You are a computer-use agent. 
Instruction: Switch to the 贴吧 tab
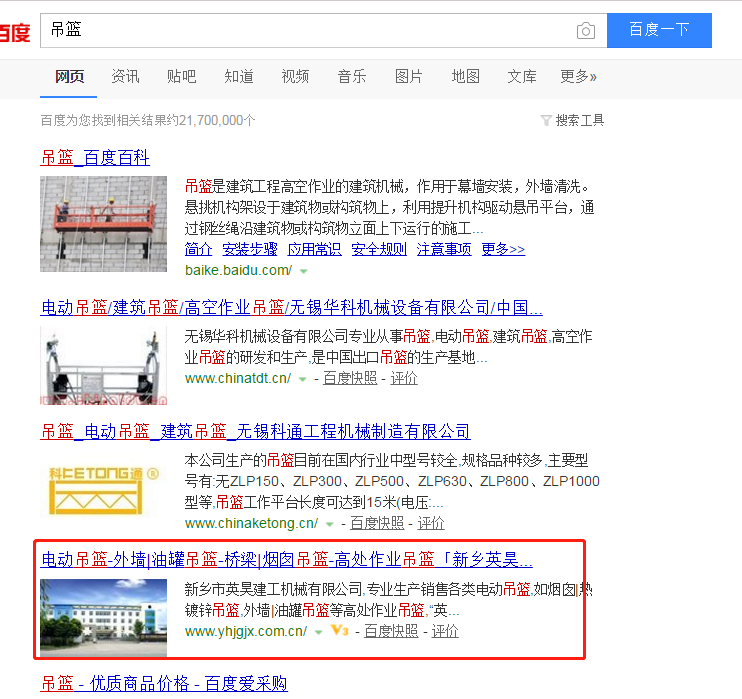181,76
